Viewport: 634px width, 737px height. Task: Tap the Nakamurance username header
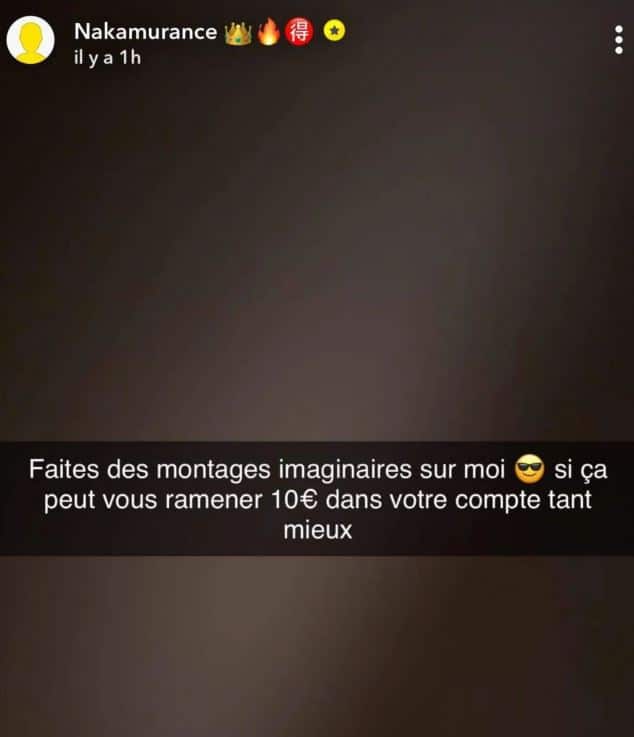click(146, 31)
